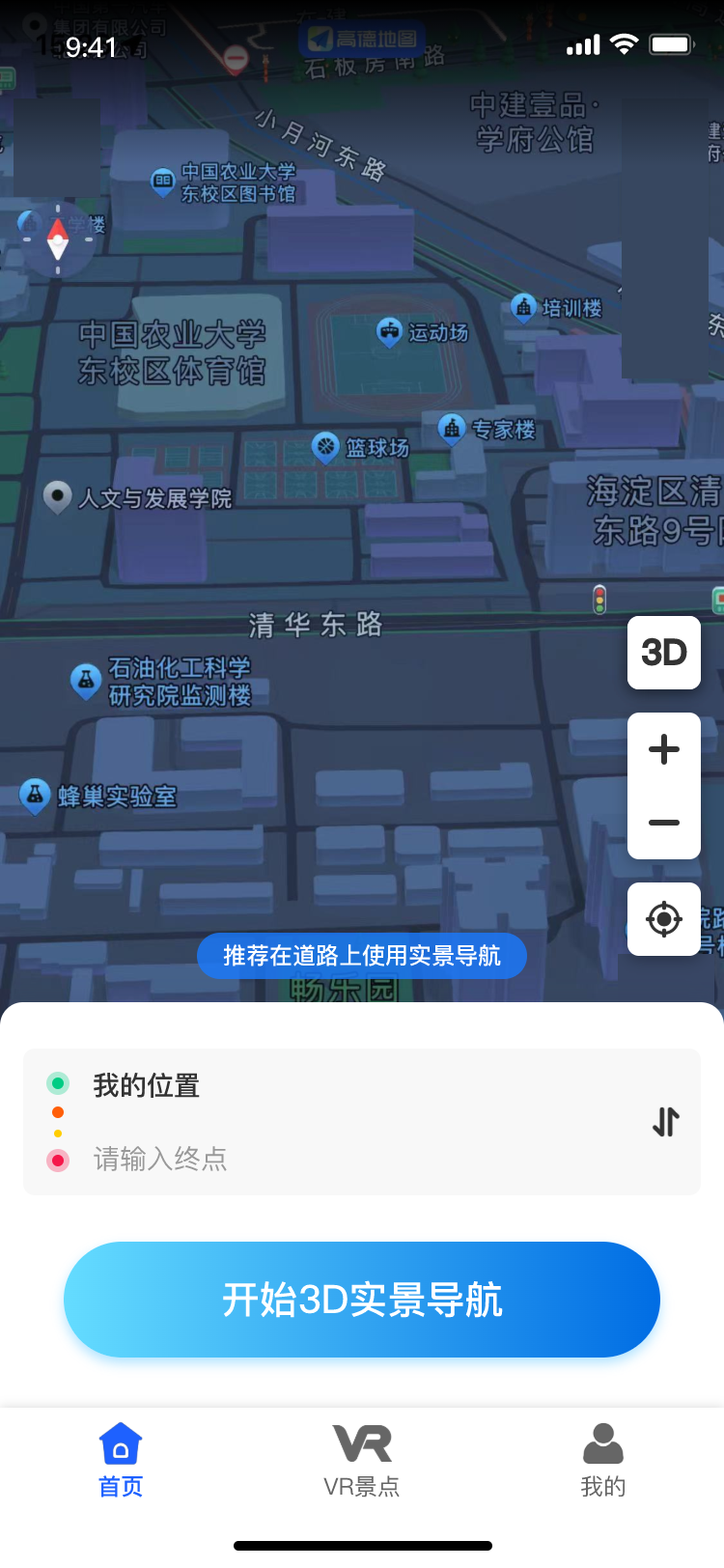Swap start and destination points
Image resolution: width=724 pixels, height=1568 pixels.
[x=665, y=1122]
